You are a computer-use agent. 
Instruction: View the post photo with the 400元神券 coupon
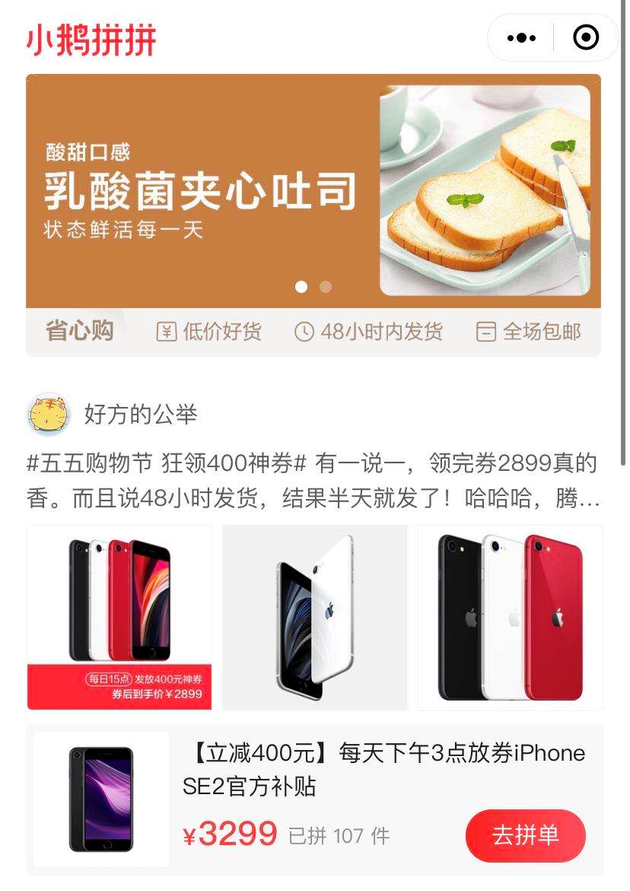pyautogui.click(x=119, y=617)
